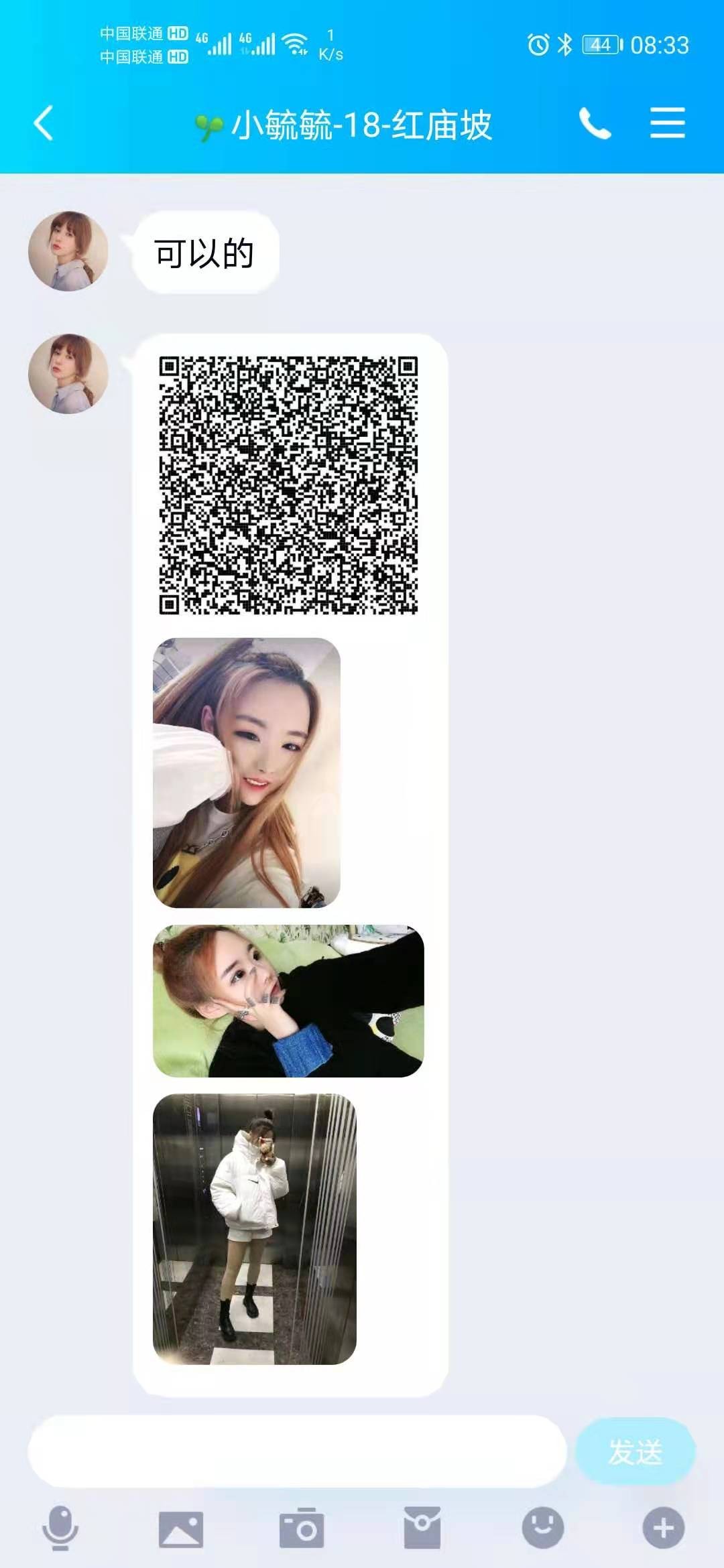Screen dimensions: 724x1568
Task: Open the emoji sticker panel
Action: (543, 1528)
